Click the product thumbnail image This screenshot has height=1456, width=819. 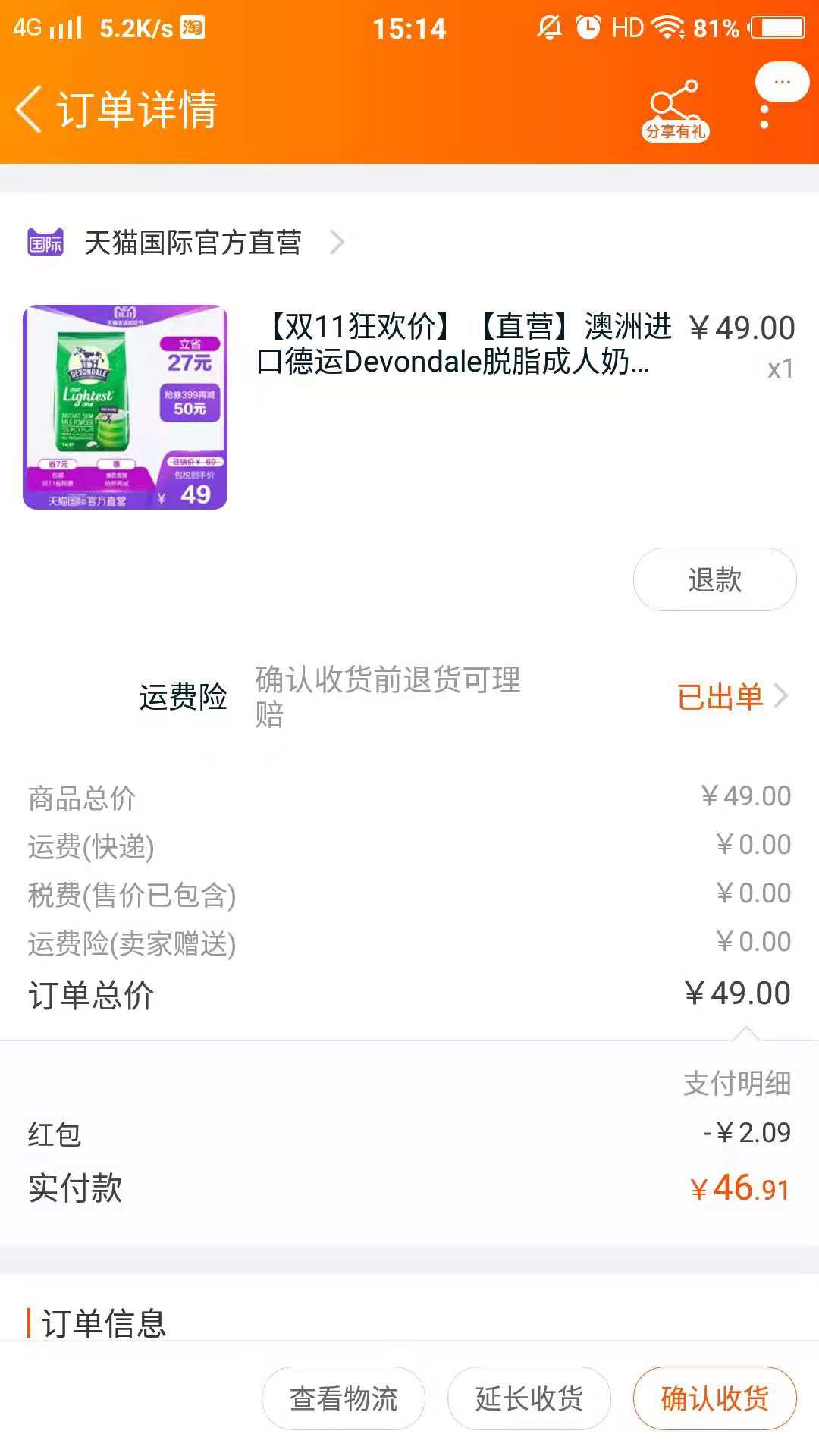[x=124, y=406]
